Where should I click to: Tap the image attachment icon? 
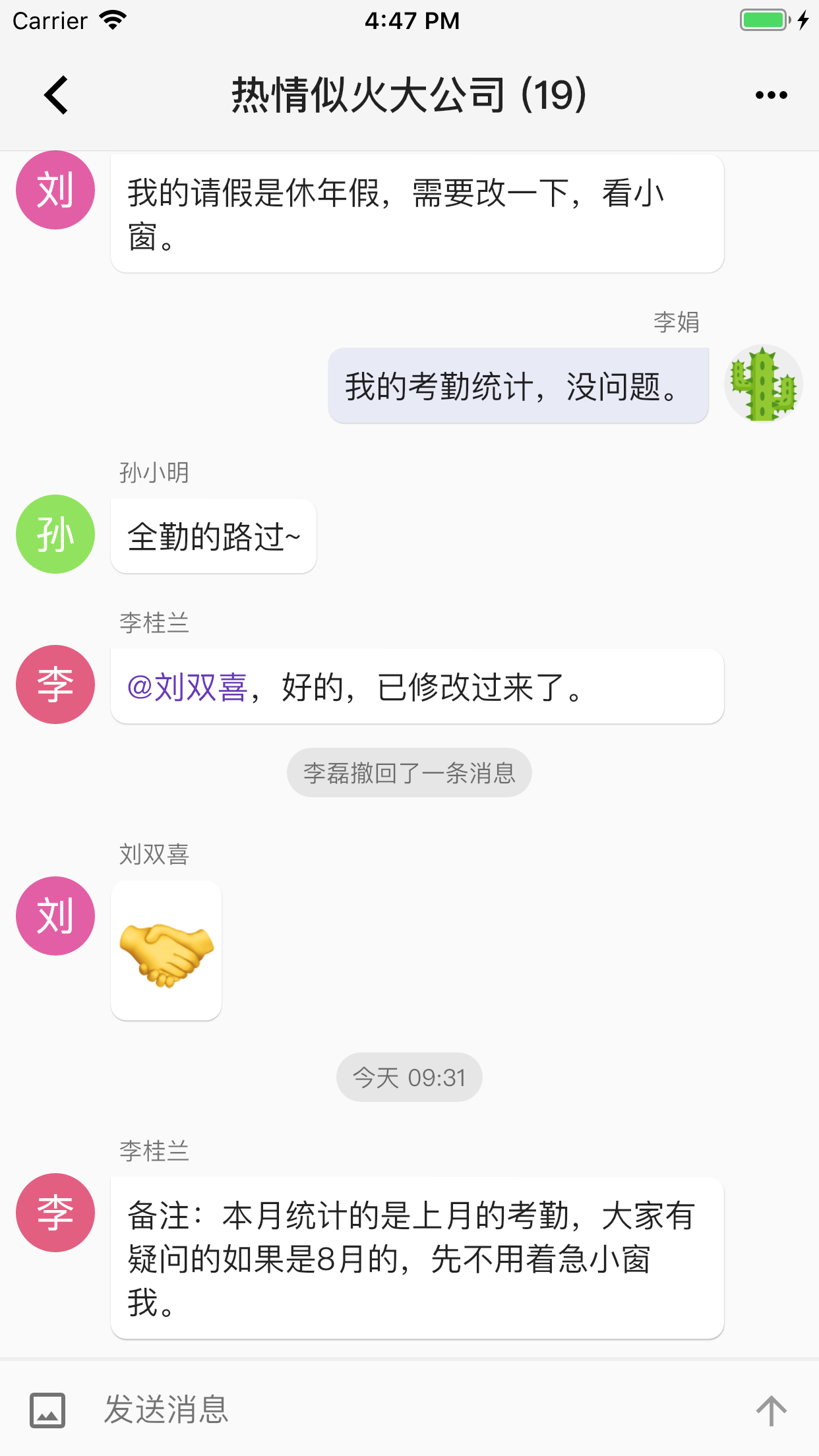click(47, 1410)
